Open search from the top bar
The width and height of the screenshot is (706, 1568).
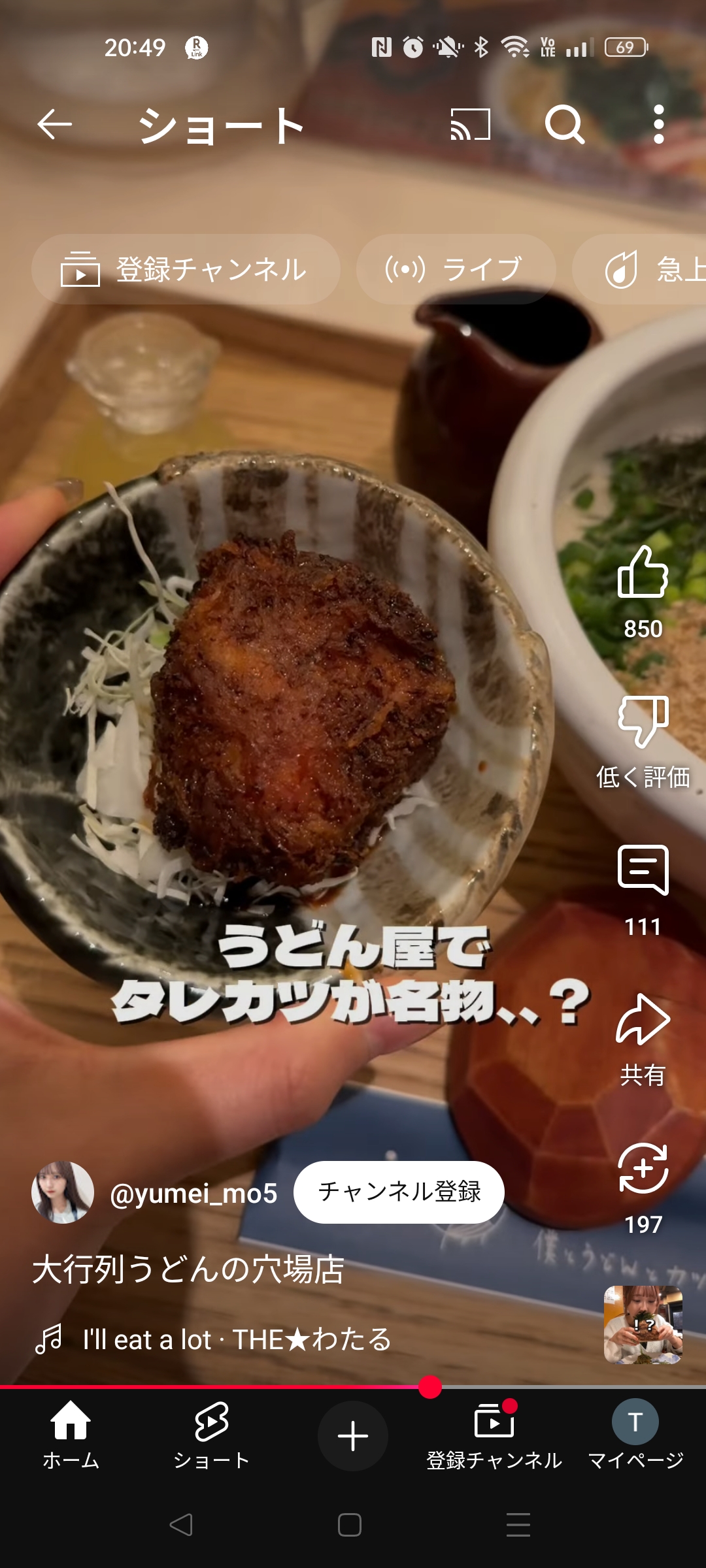point(564,124)
